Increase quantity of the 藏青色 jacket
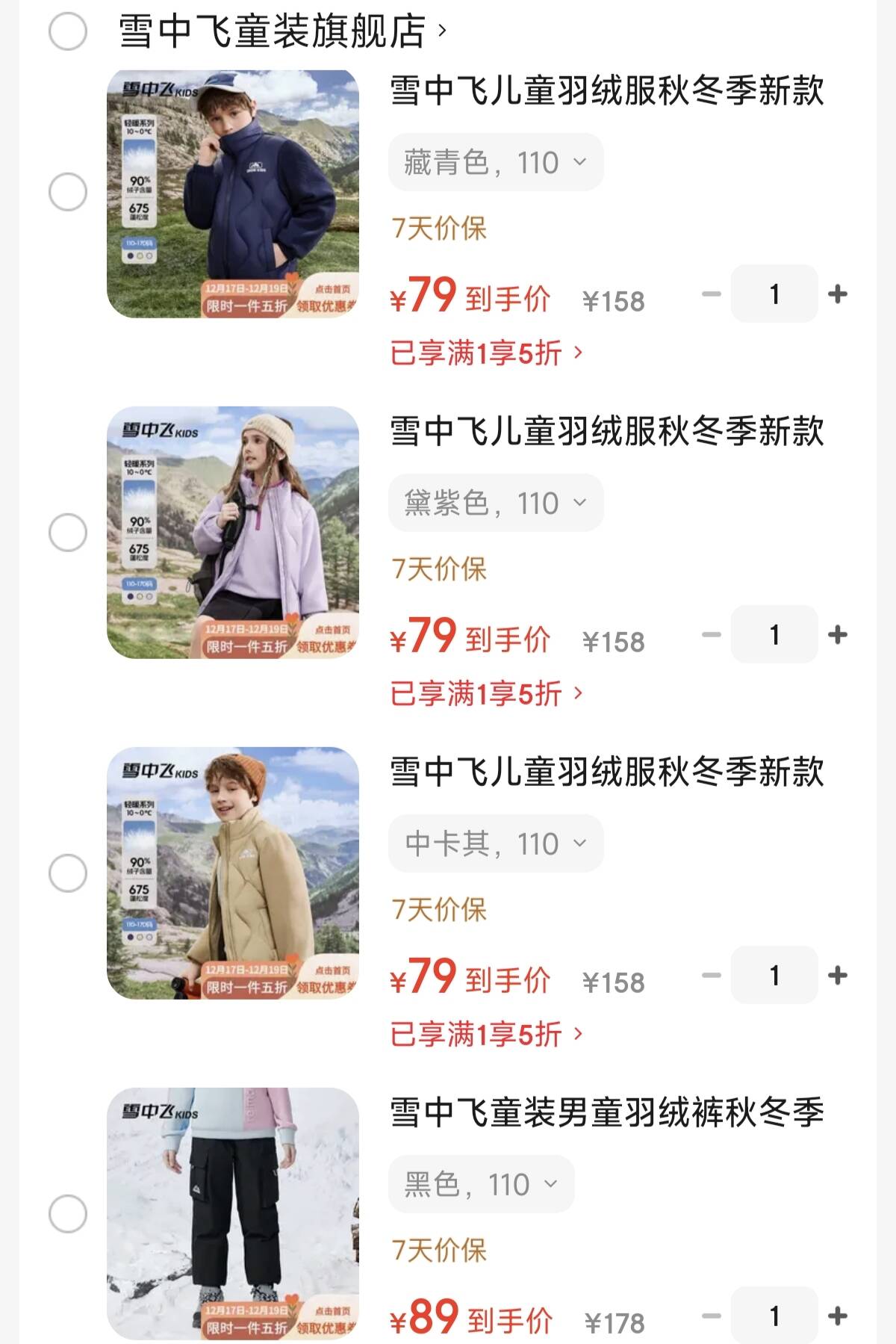 click(x=838, y=294)
